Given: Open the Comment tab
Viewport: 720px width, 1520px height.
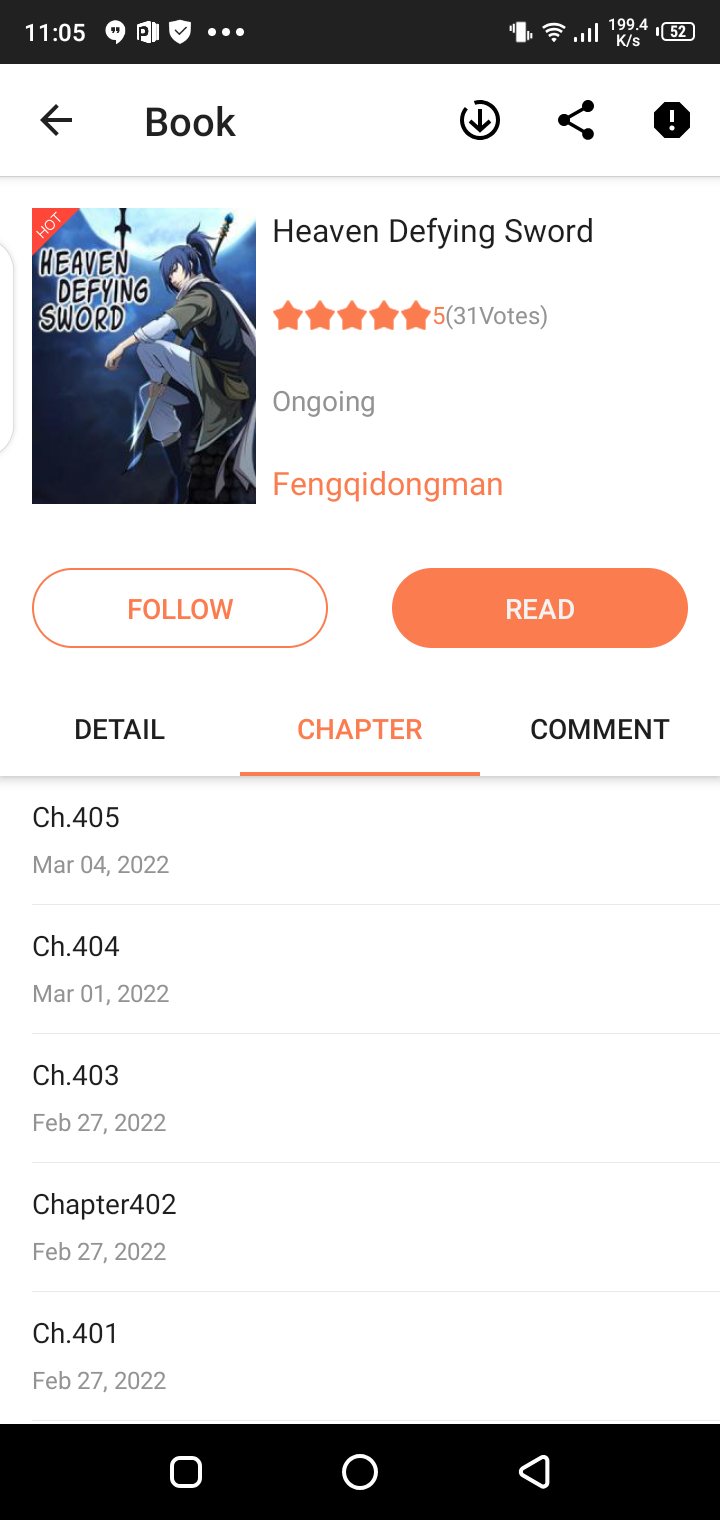Looking at the screenshot, I should pos(600,729).
